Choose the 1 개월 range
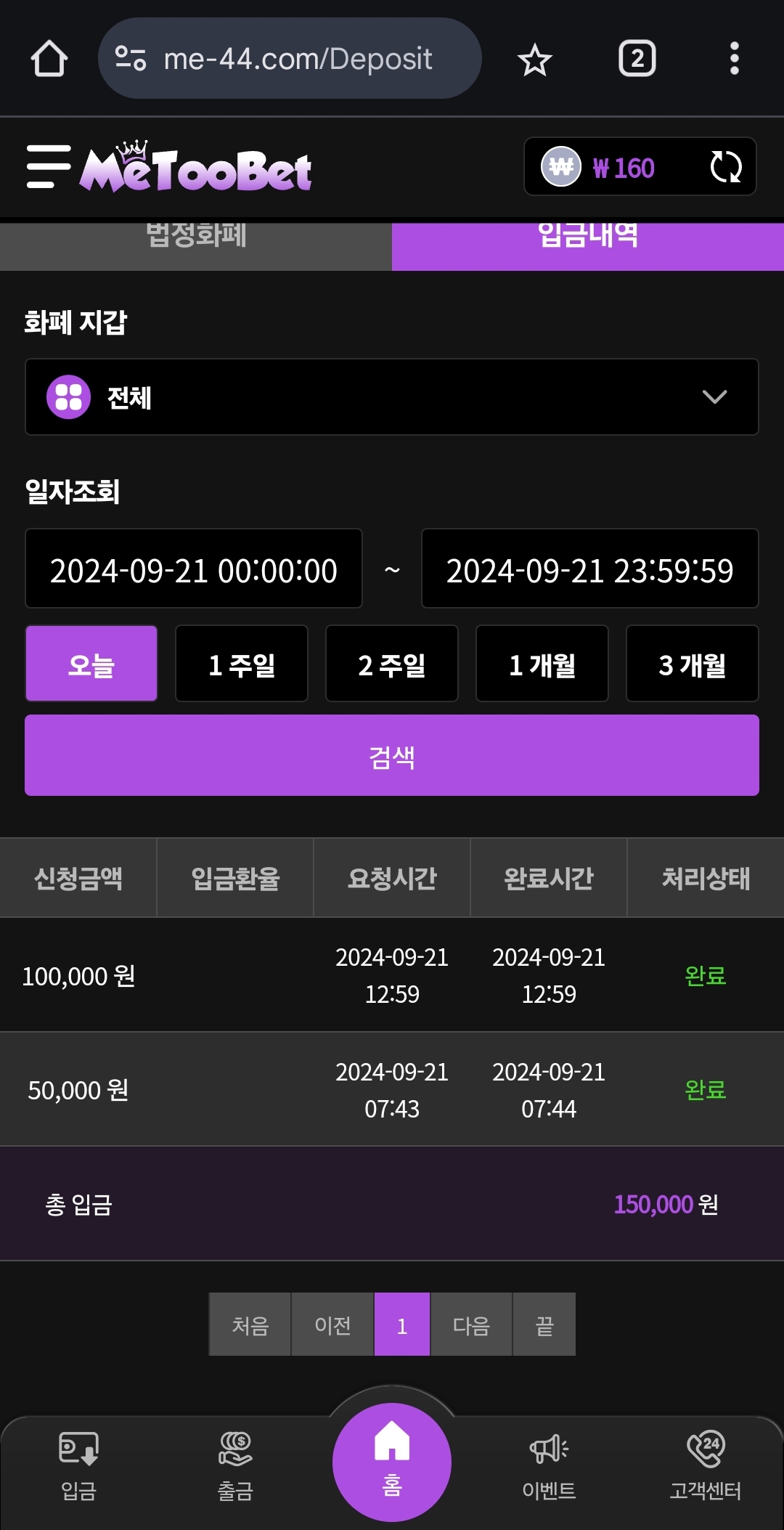The width and height of the screenshot is (784, 1530). [x=542, y=664]
